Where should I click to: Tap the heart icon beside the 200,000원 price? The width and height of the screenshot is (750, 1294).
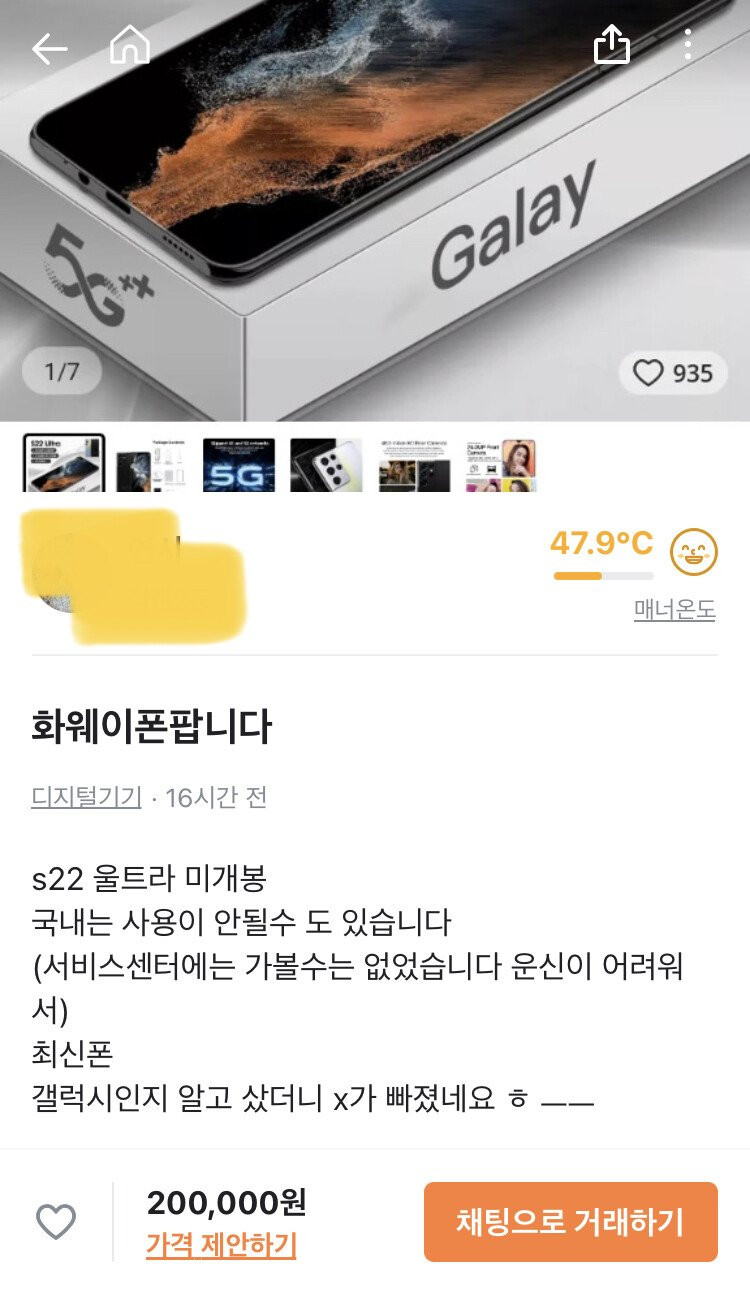point(56,1221)
